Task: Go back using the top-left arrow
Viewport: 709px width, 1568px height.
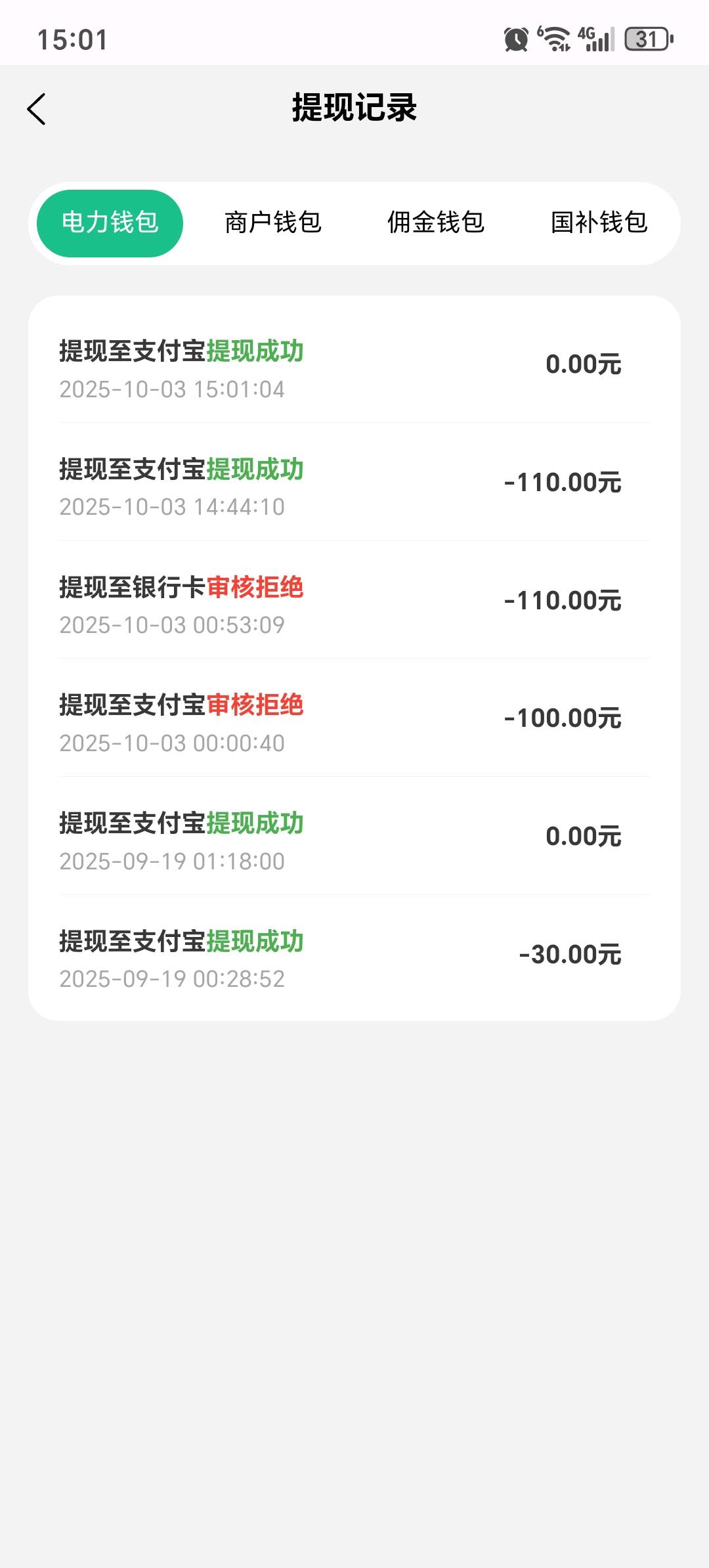Action: pos(37,109)
